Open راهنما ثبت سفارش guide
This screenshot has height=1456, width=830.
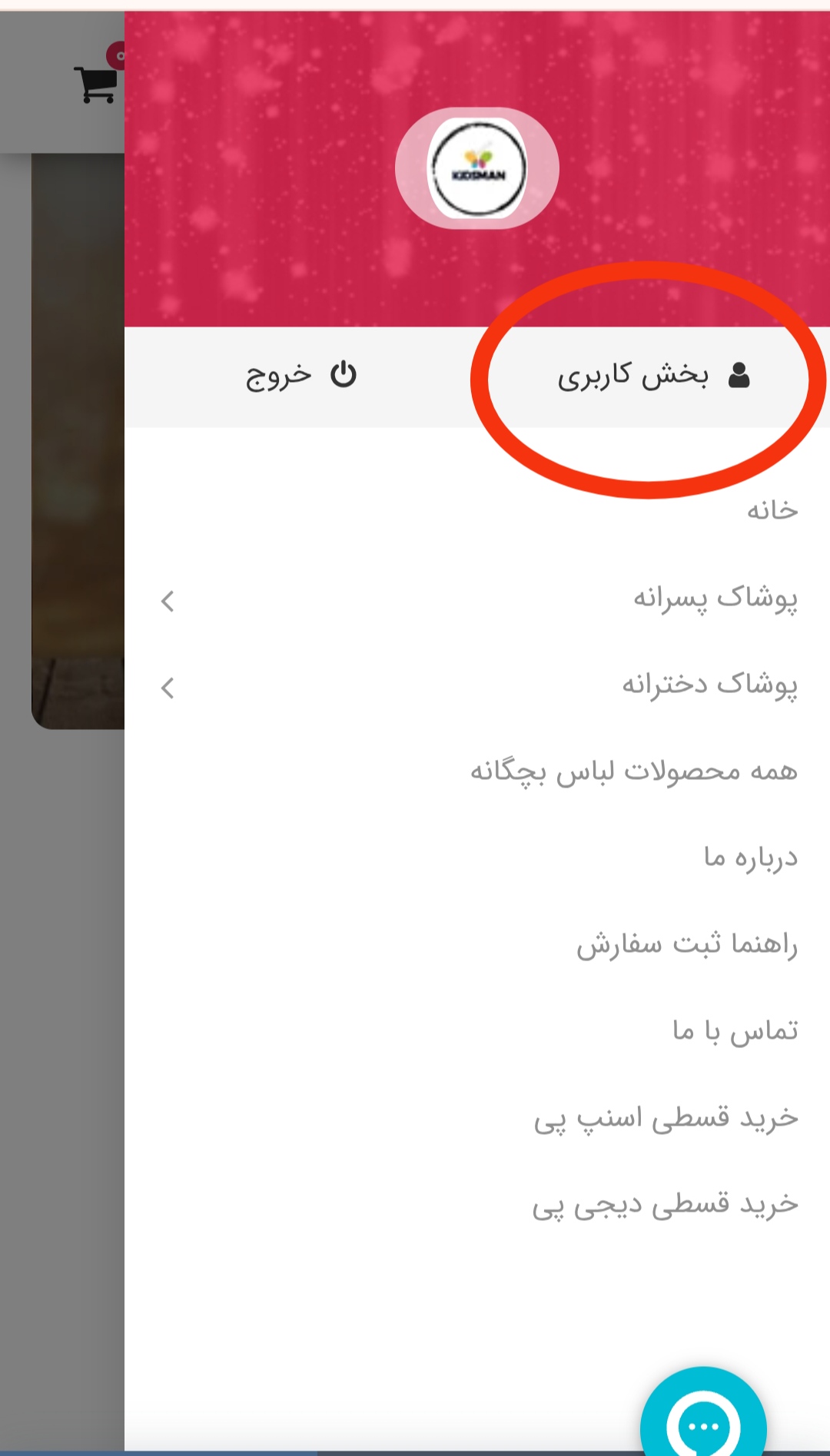pyautogui.click(x=686, y=944)
